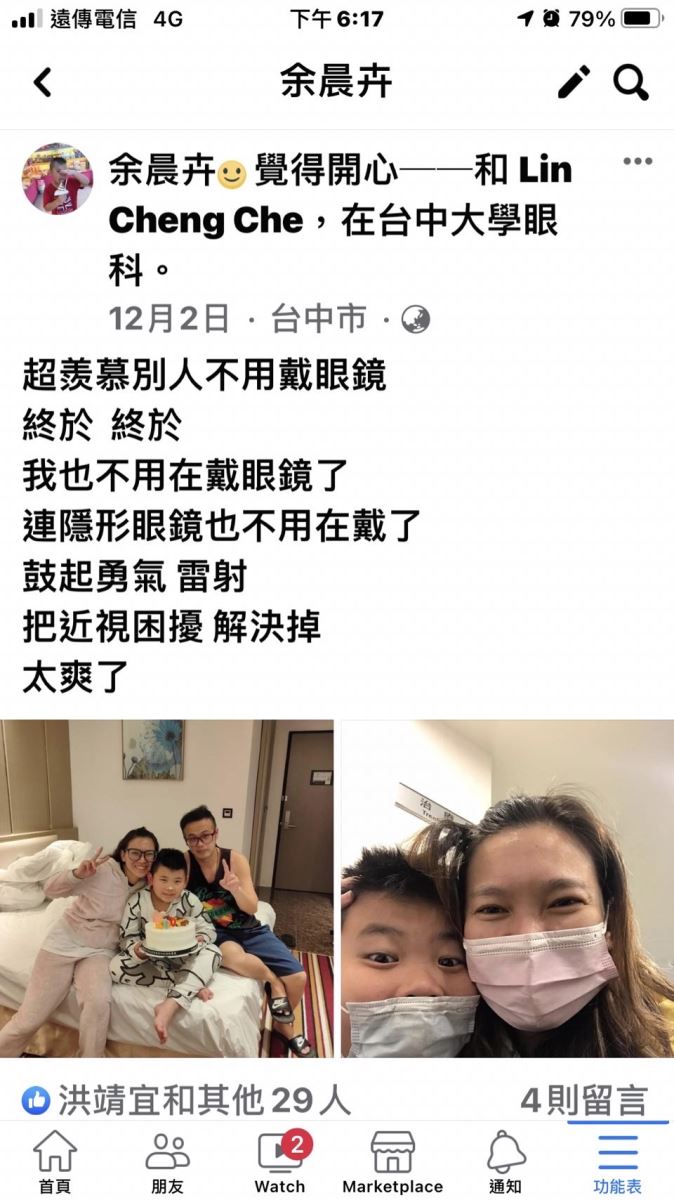Image resolution: width=674 pixels, height=1200 pixels.
Task: Open search with the magnifier icon
Action: 632,83
